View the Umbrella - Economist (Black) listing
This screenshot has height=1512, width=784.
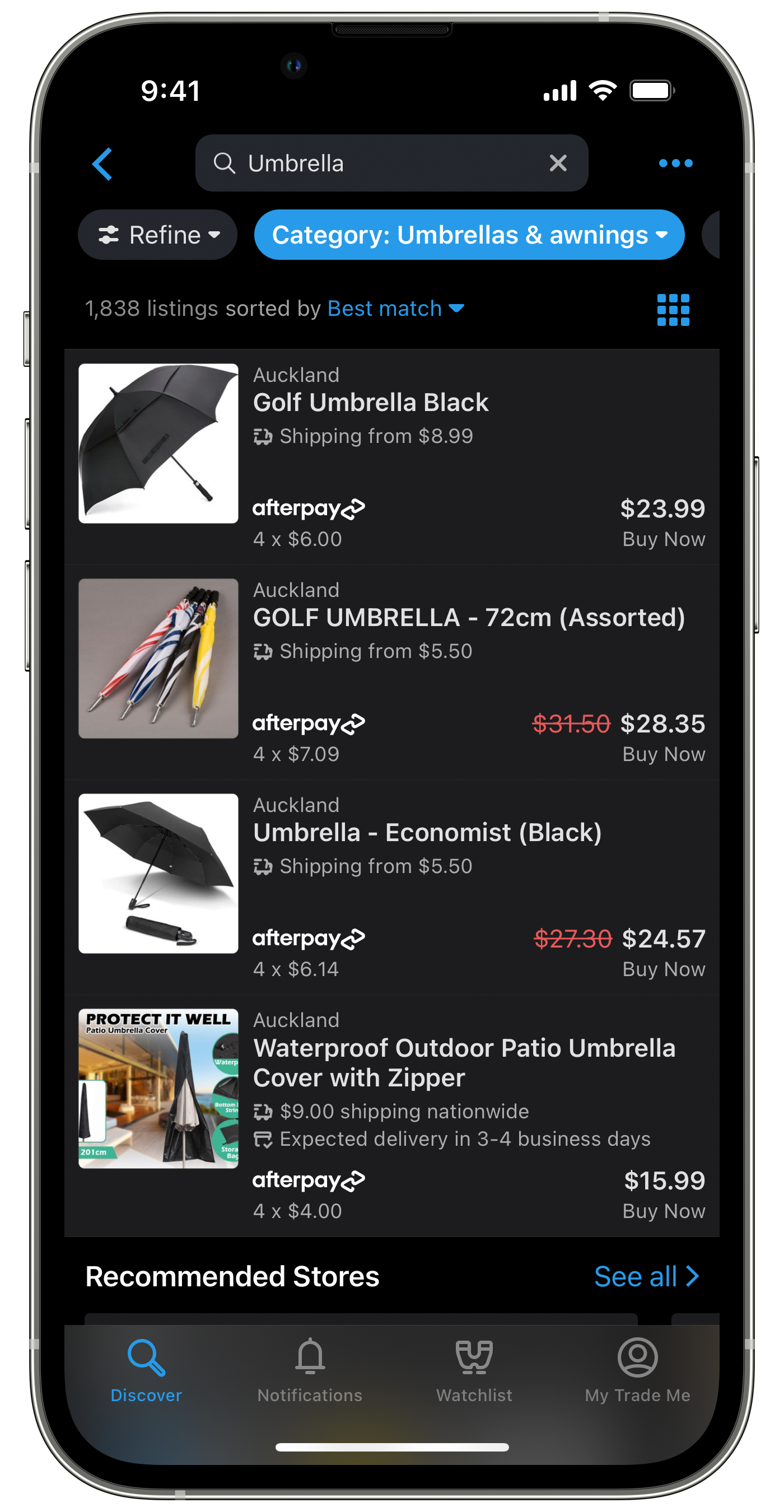point(391,887)
